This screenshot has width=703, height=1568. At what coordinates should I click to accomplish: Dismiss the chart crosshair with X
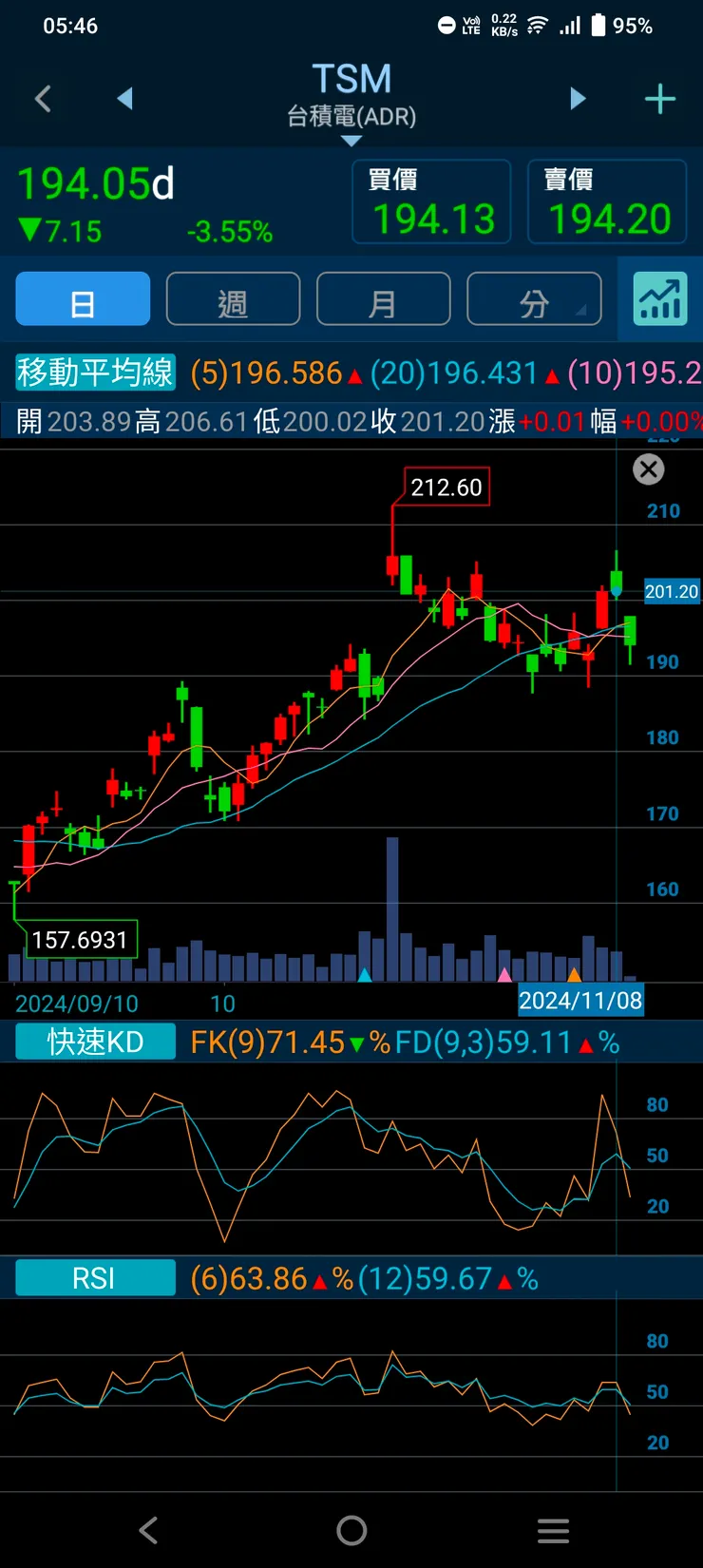tap(649, 468)
